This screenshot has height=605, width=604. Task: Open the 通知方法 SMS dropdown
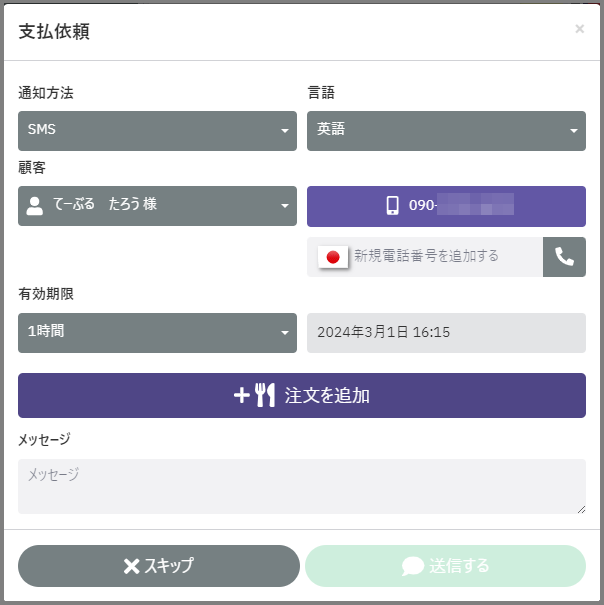click(x=157, y=131)
